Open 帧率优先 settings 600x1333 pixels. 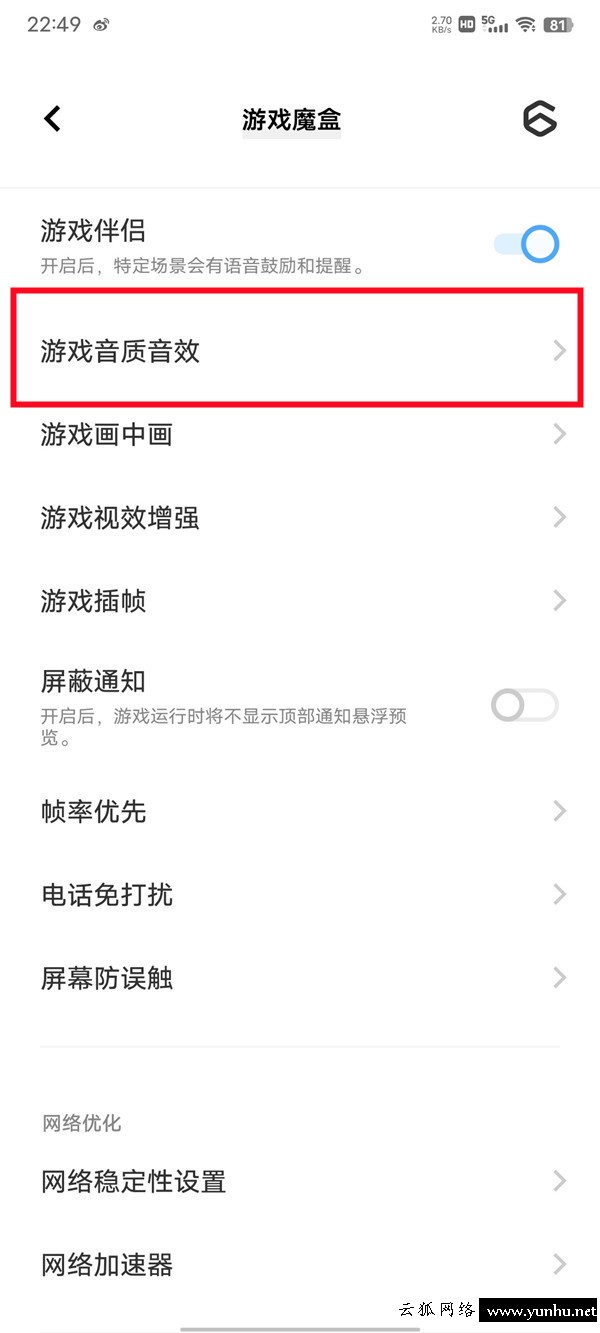pyautogui.click(x=300, y=811)
